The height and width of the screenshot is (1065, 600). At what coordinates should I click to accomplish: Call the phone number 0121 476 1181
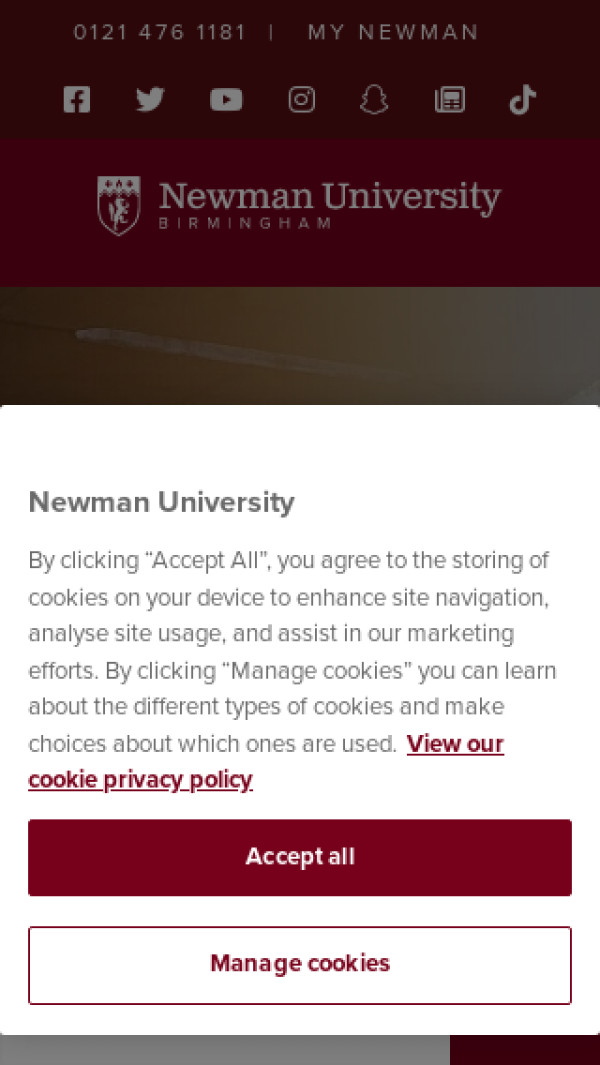tap(160, 32)
